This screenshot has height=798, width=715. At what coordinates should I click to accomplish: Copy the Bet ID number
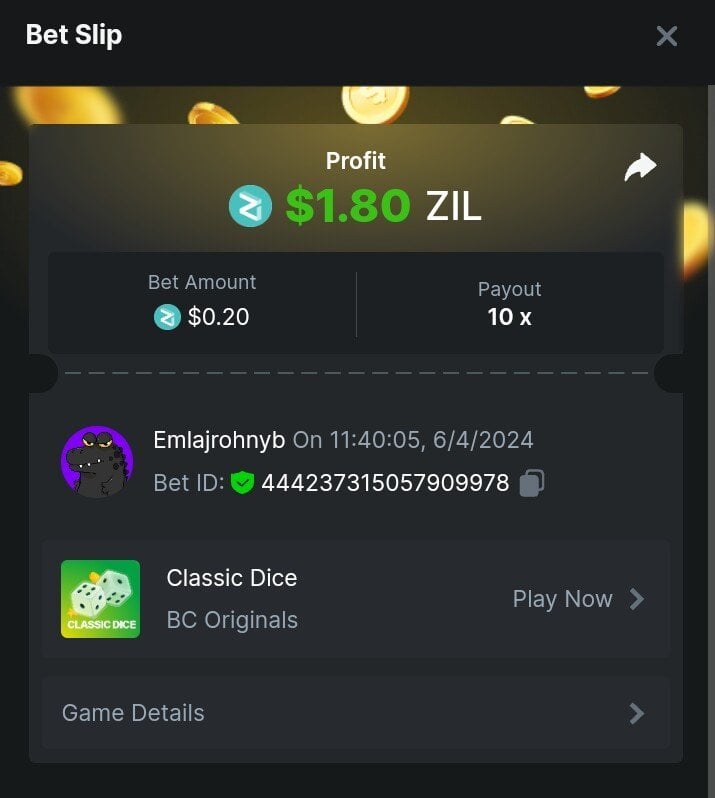532,484
